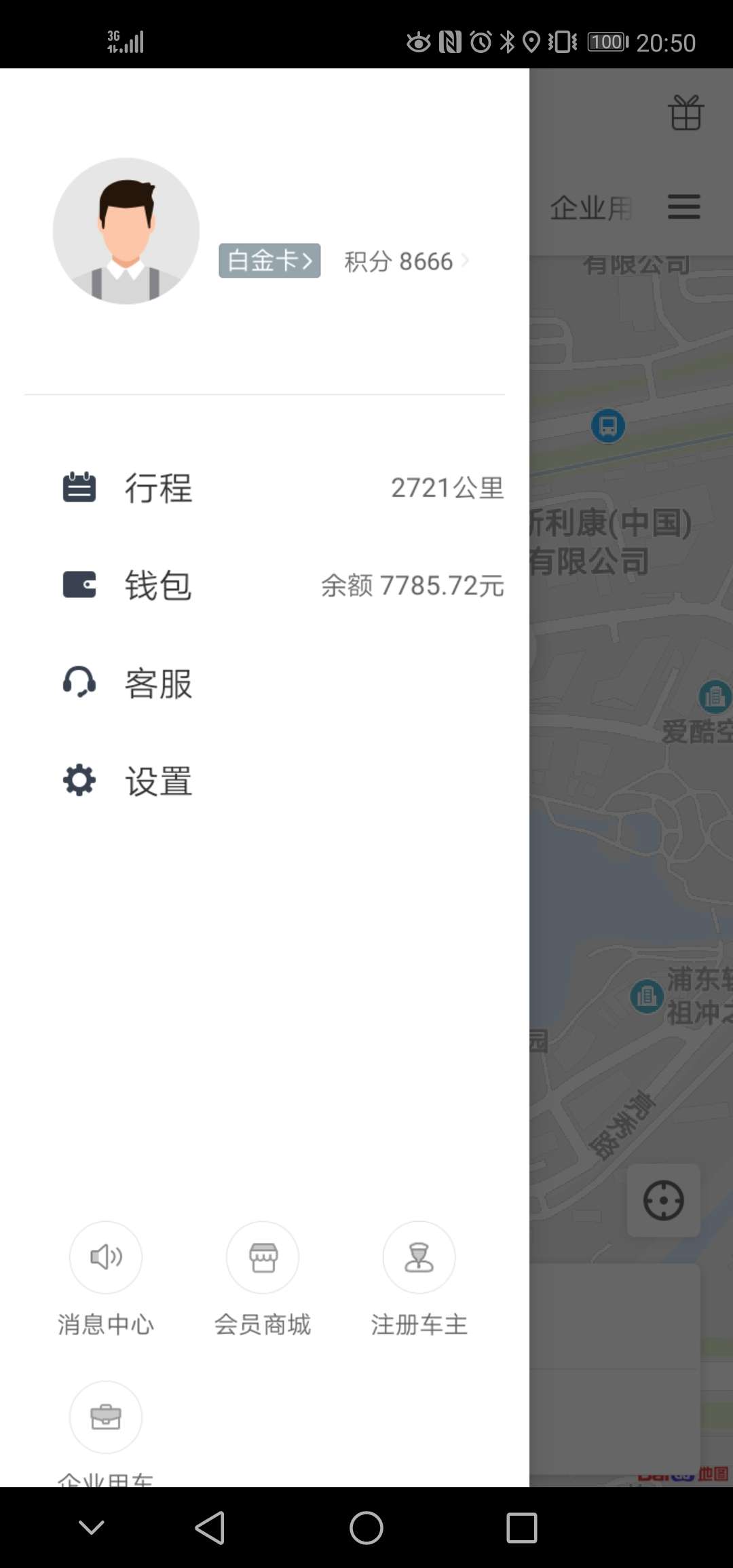The width and height of the screenshot is (733, 1568).
Task: Return to the system home screen
Action: pyautogui.click(x=366, y=1528)
